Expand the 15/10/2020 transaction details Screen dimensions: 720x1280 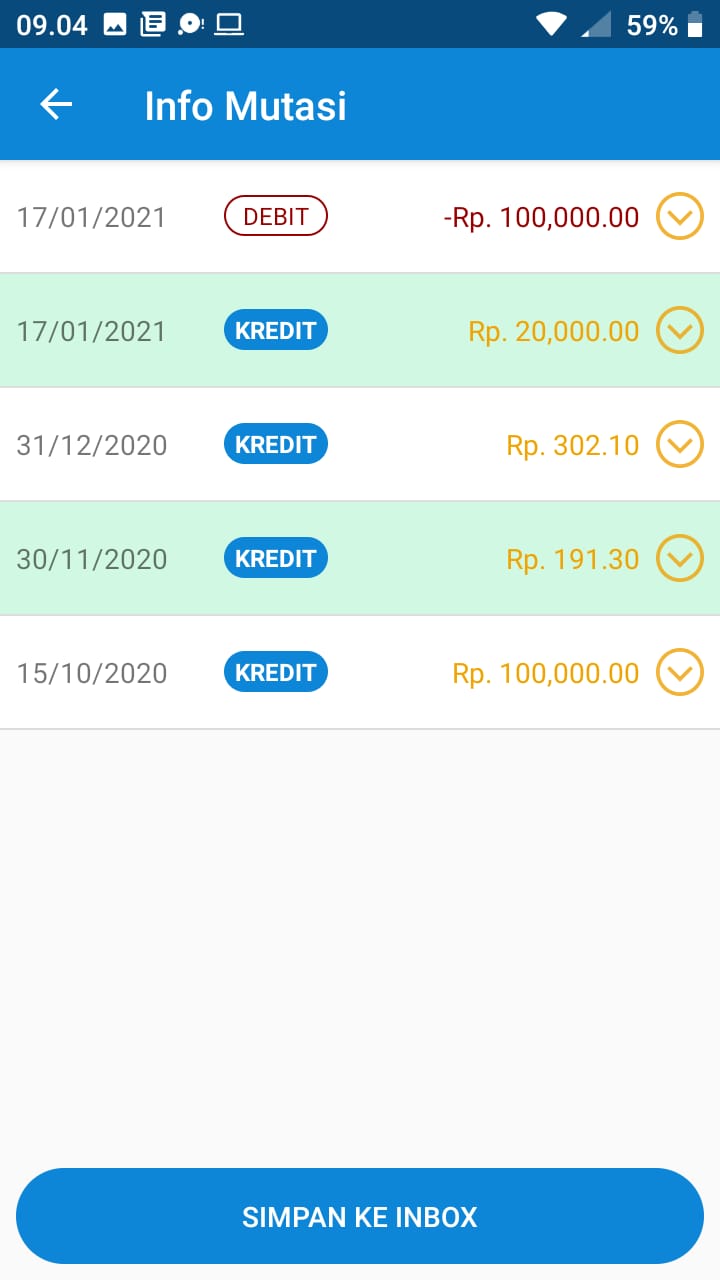(680, 672)
